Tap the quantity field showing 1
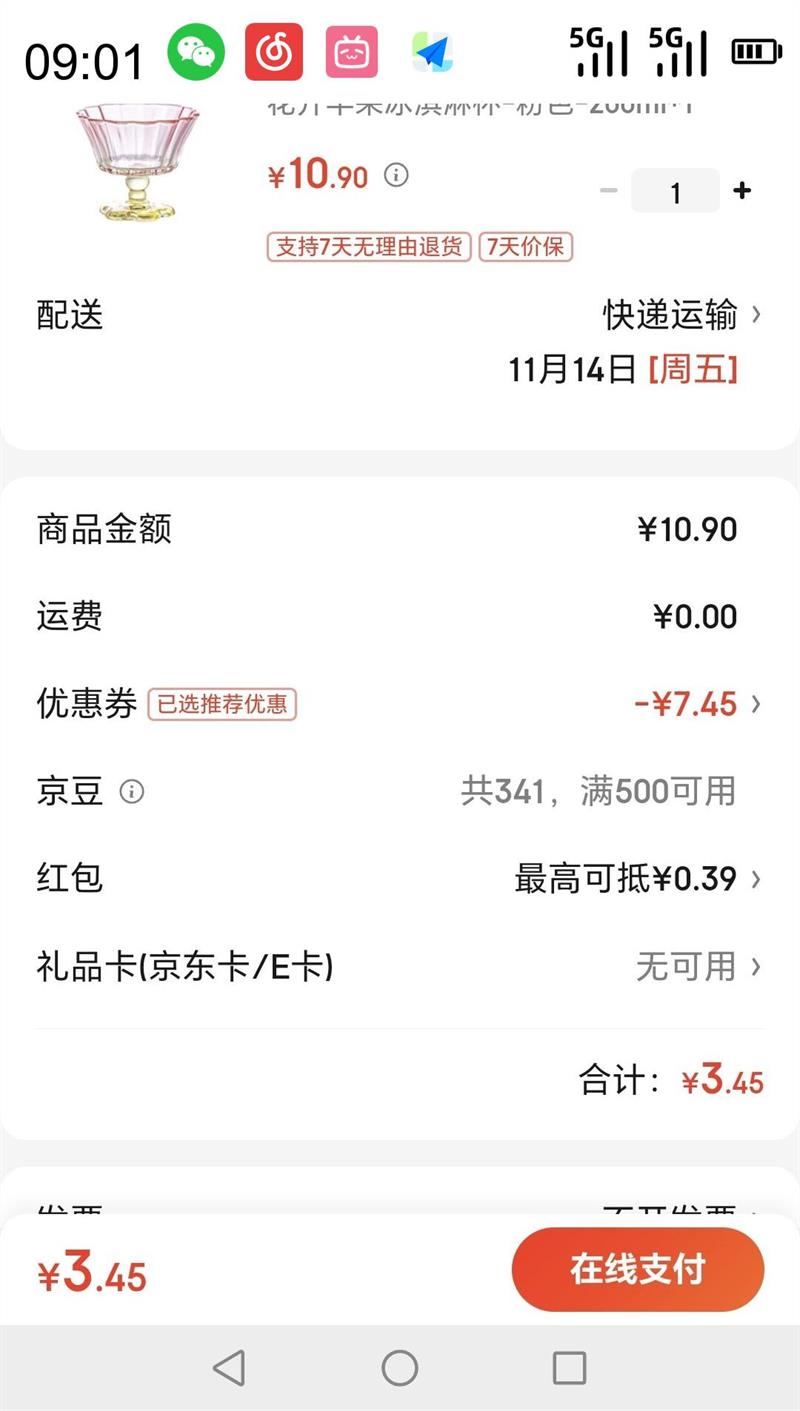Screen dimensions: 800x1411 (675, 191)
